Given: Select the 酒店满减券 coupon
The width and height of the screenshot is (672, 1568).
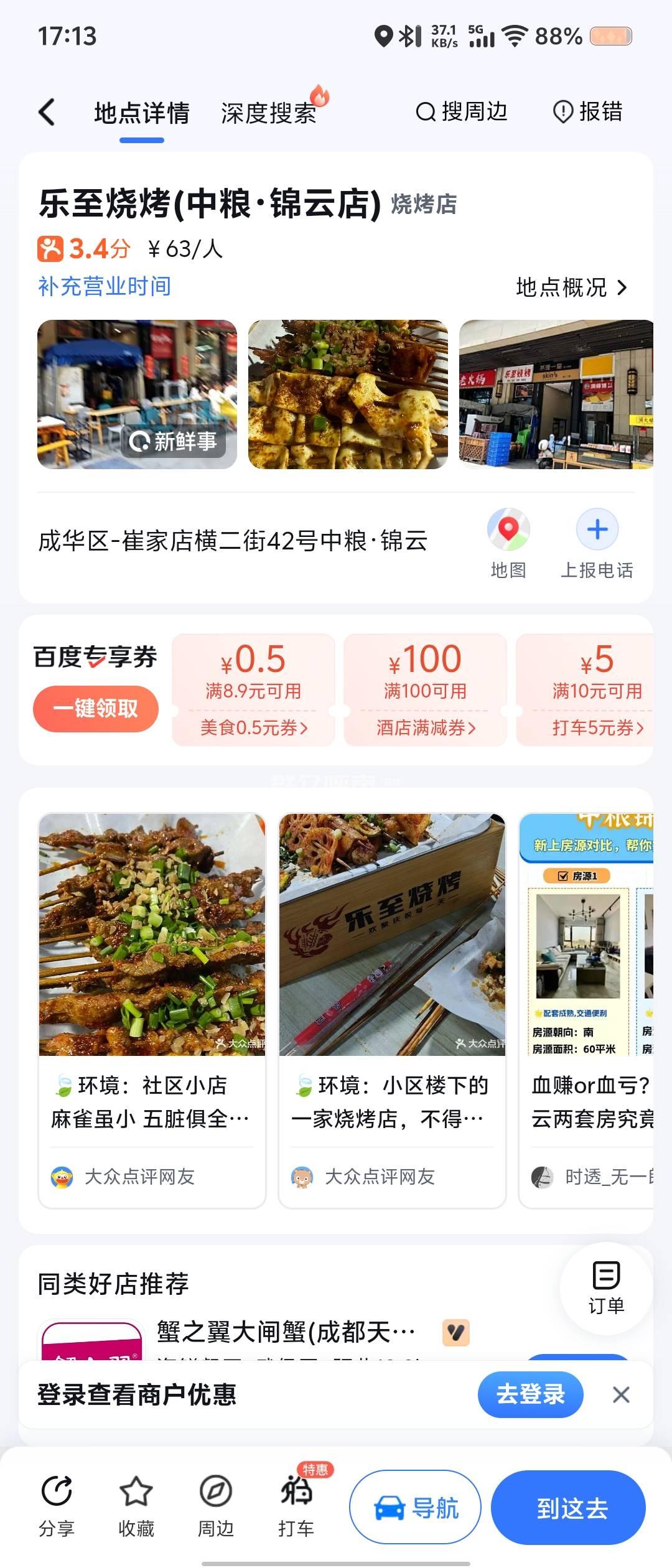Looking at the screenshot, I should point(426,690).
